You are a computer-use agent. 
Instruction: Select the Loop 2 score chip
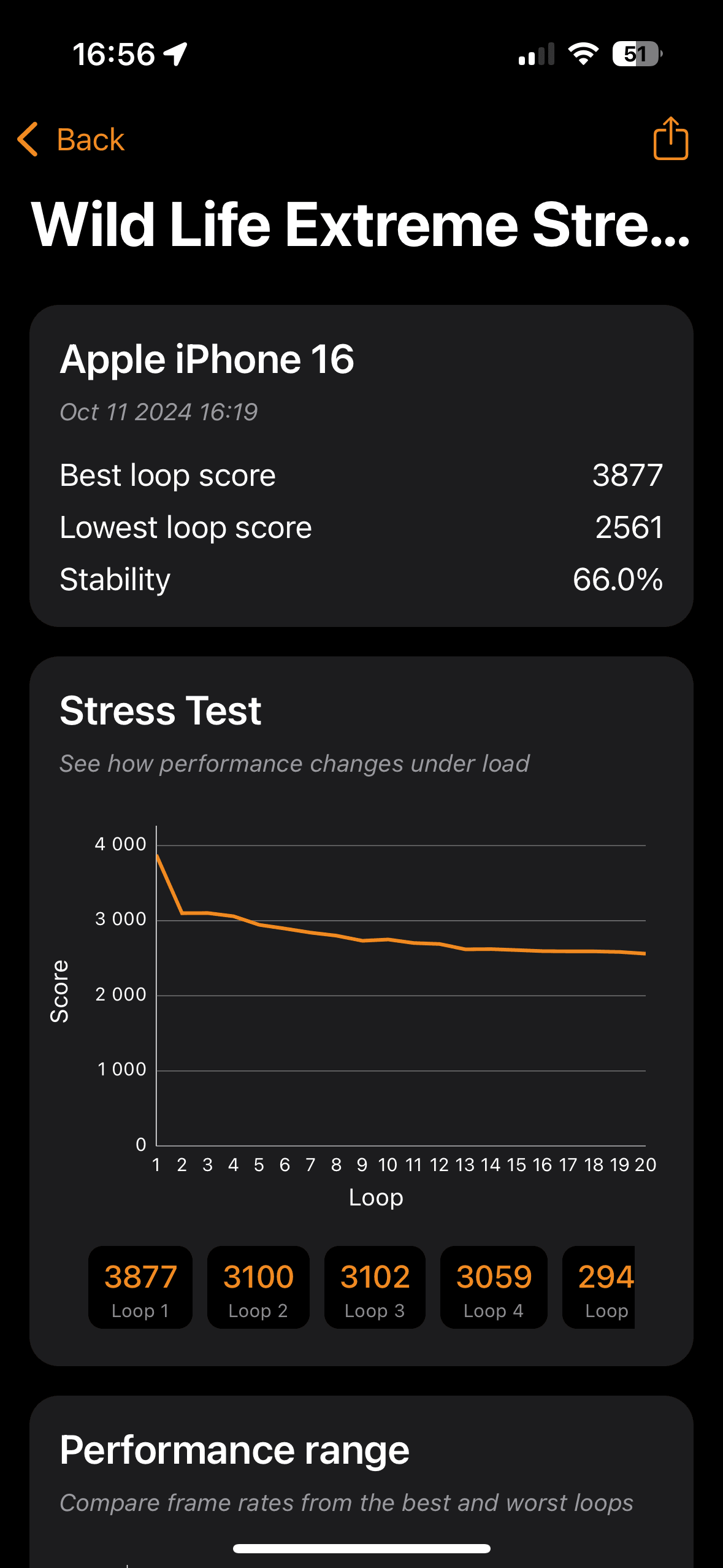pos(258,1287)
